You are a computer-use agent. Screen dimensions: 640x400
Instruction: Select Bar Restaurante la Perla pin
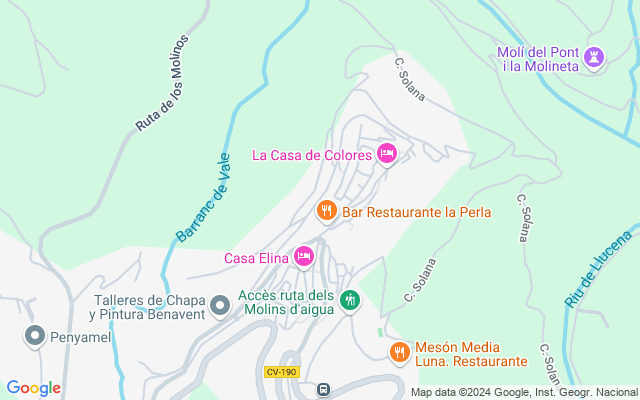(326, 211)
